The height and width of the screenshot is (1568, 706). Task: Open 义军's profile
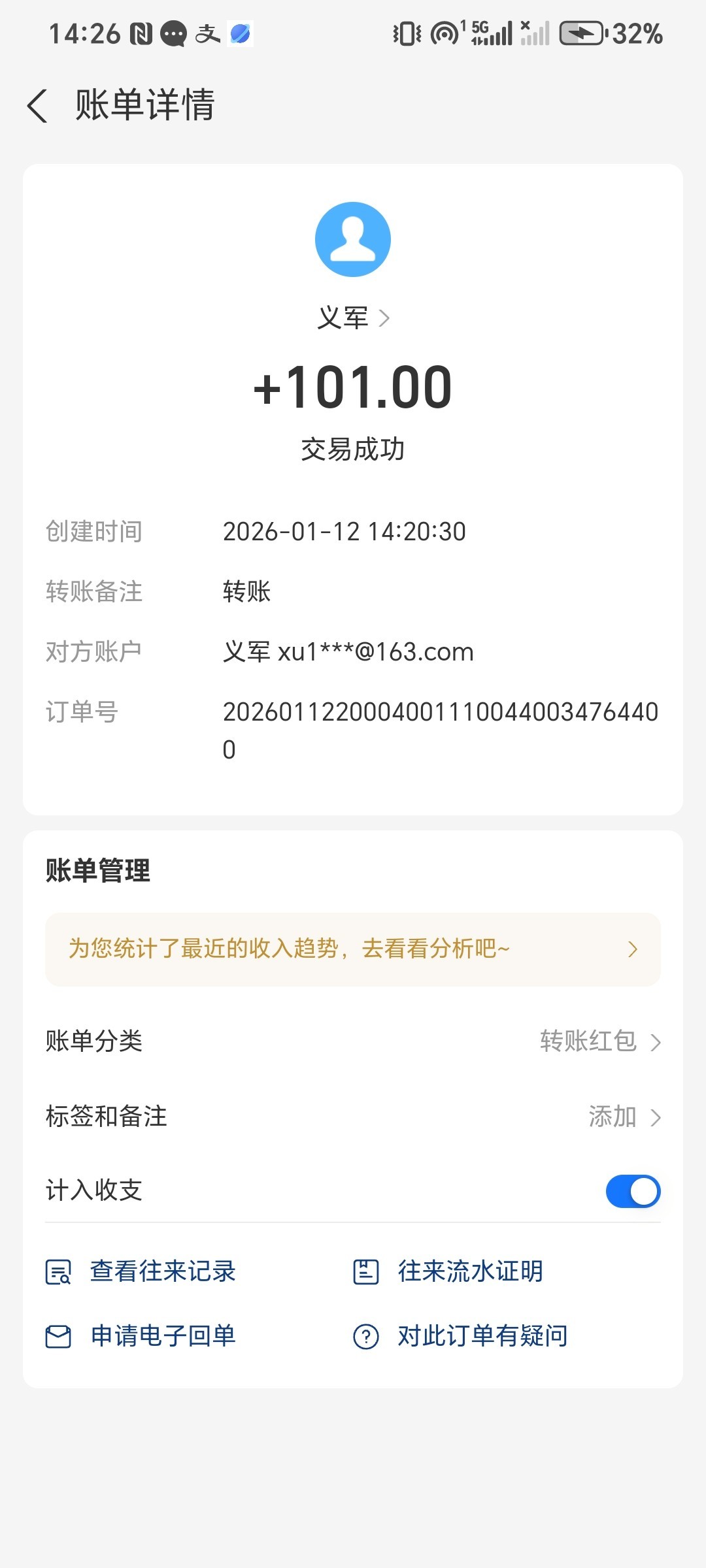click(353, 318)
